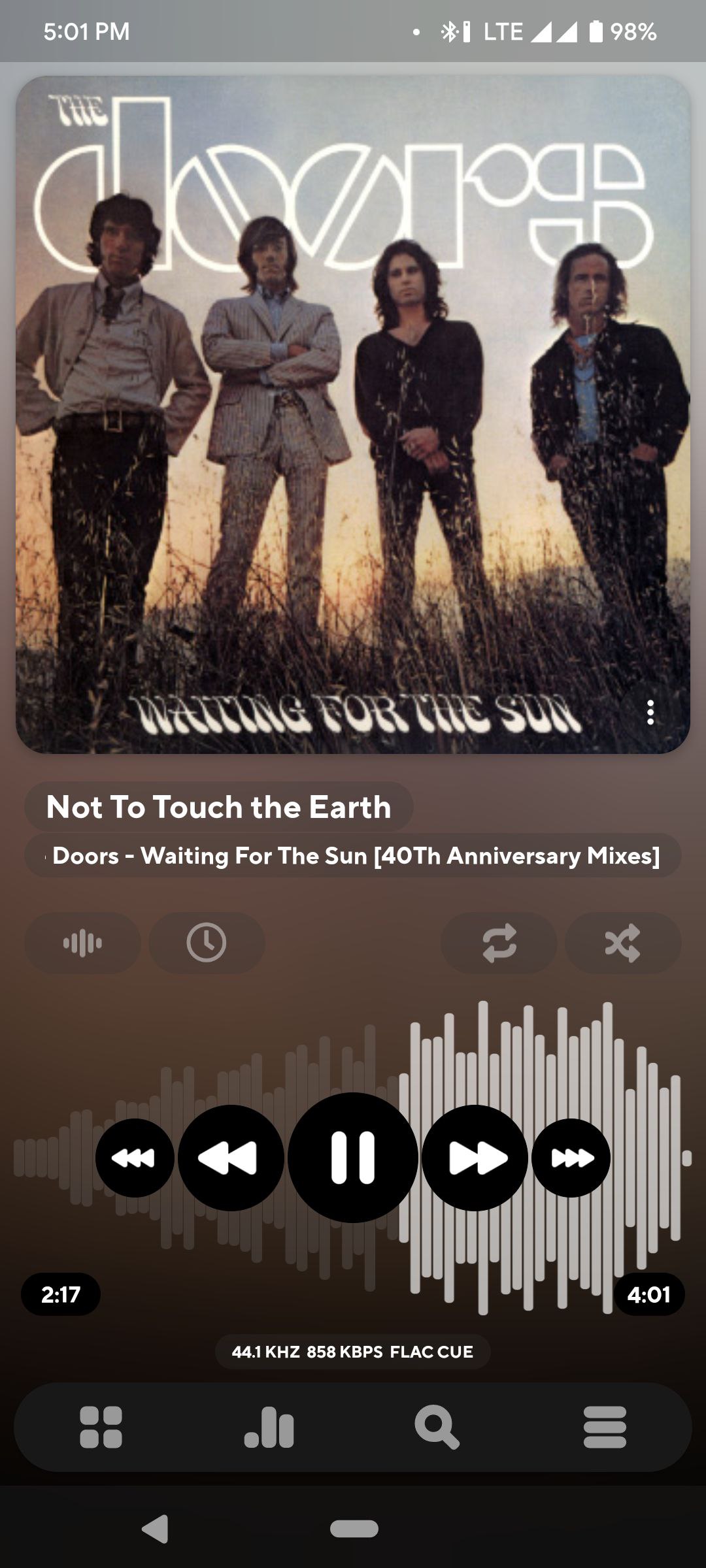Open the library grid tab
The height and width of the screenshot is (1568, 706).
tap(101, 1427)
